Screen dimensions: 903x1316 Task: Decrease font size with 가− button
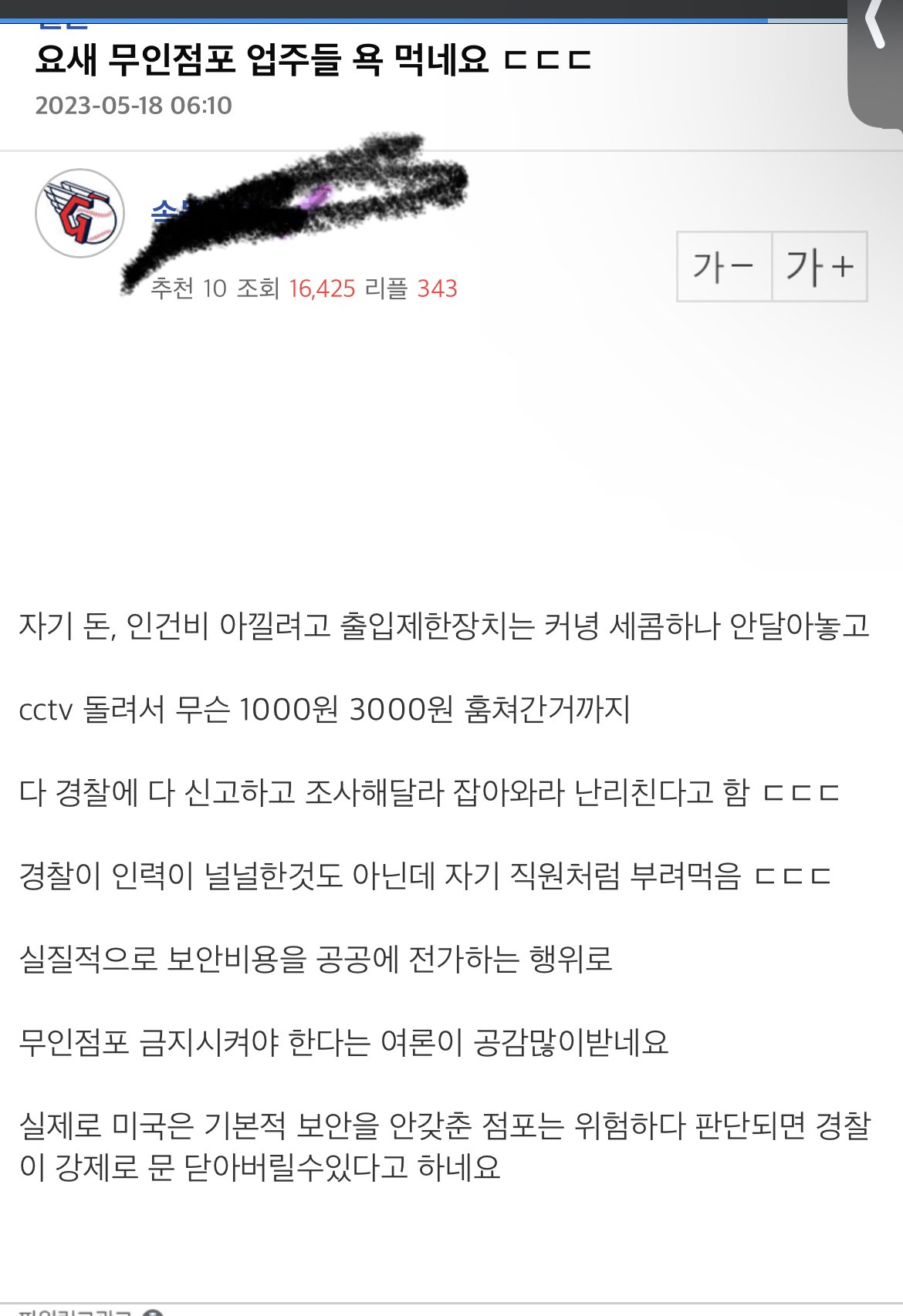pos(724,267)
